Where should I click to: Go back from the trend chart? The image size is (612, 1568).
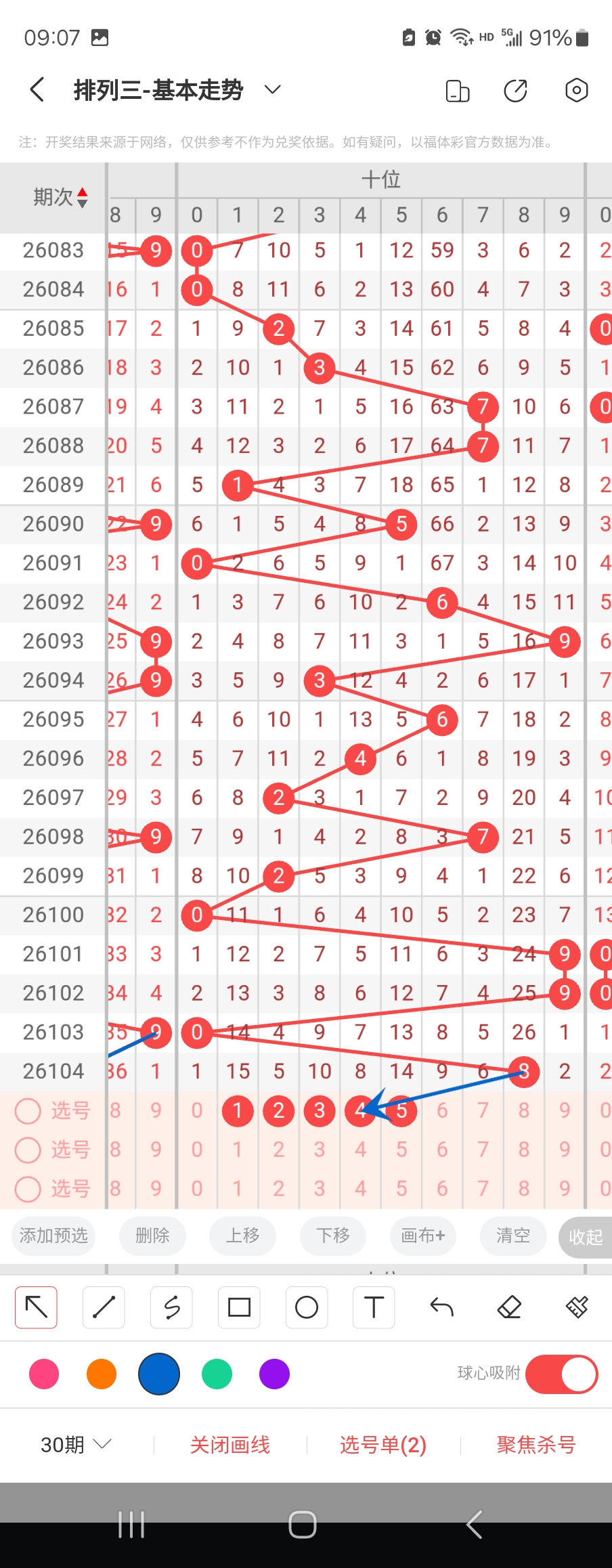pos(37,90)
